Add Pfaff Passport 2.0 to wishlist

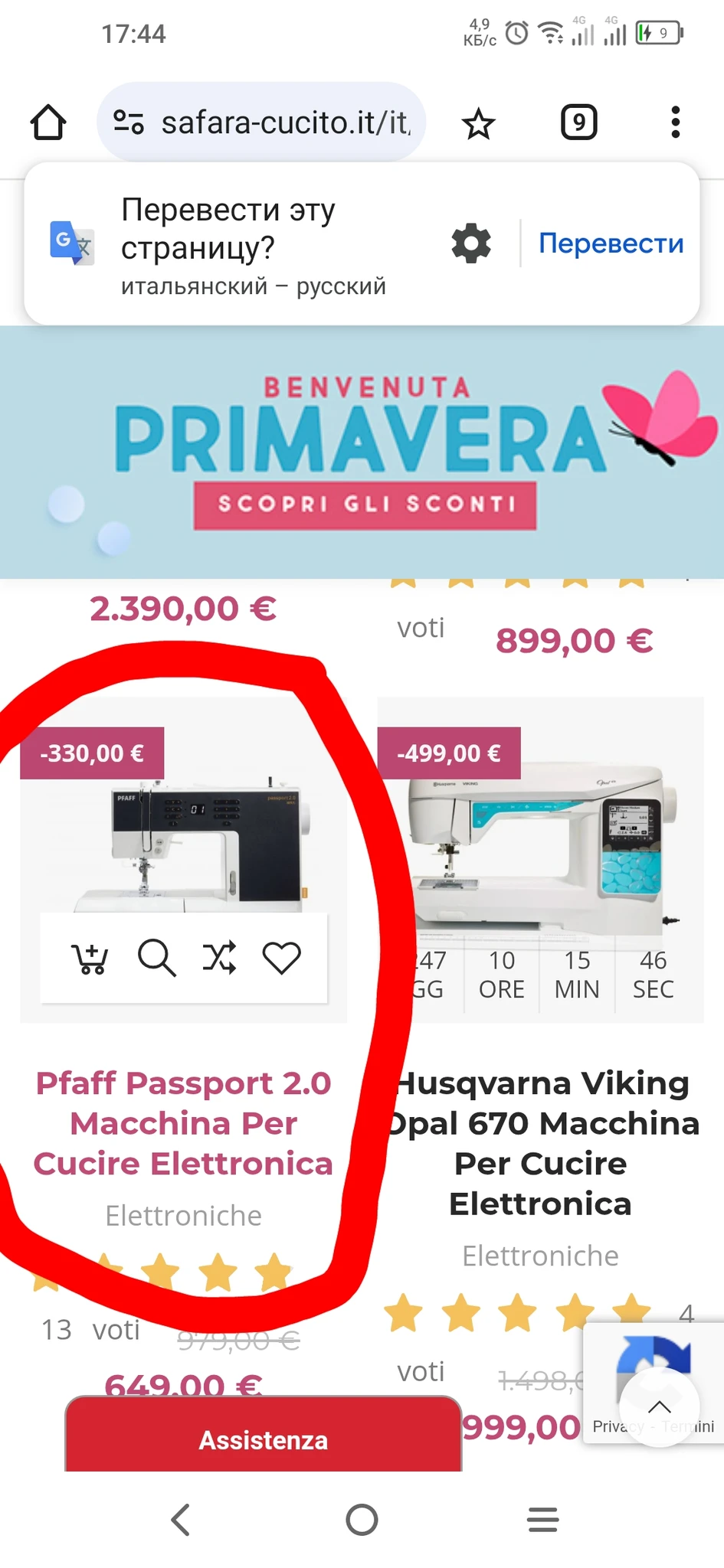pos(281,958)
